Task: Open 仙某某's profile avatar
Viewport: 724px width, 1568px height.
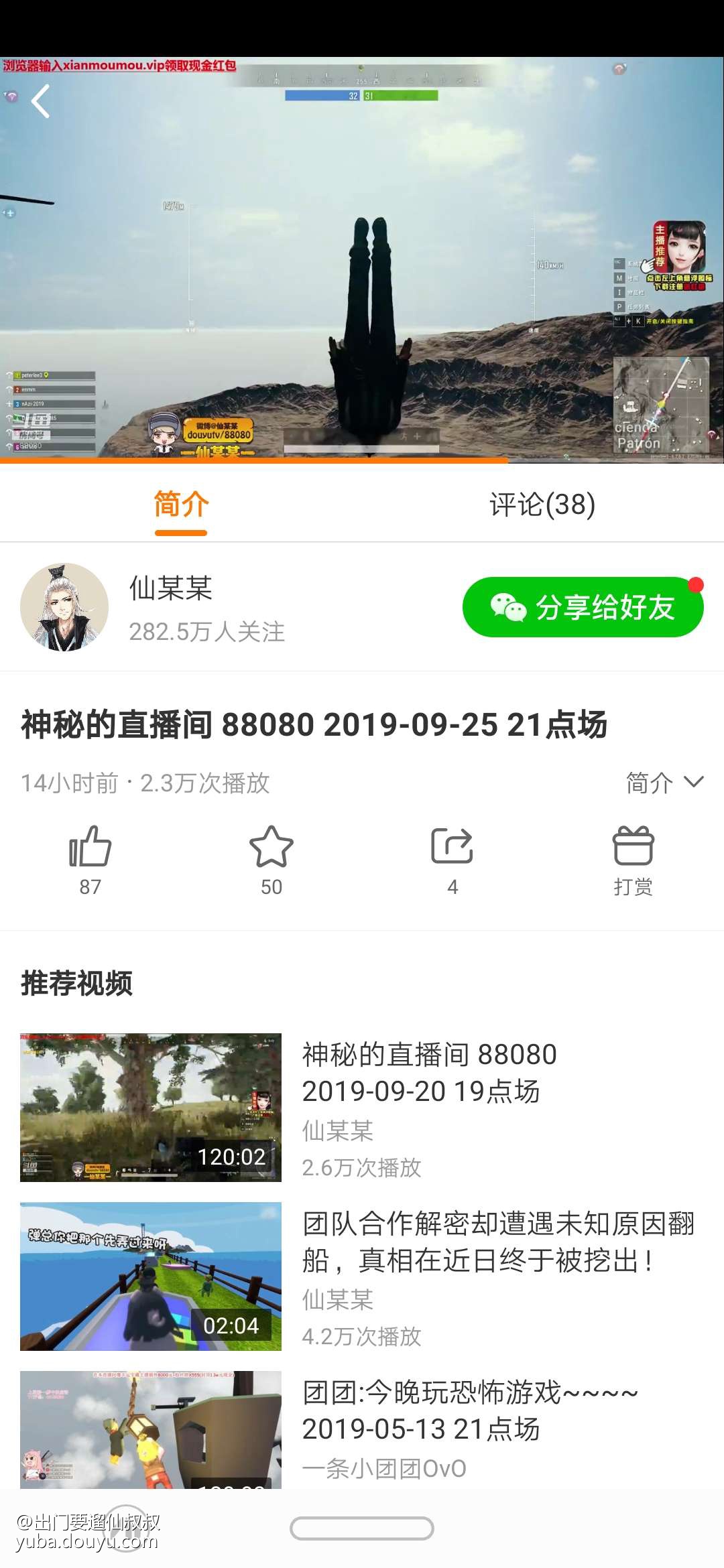Action: pos(64,607)
